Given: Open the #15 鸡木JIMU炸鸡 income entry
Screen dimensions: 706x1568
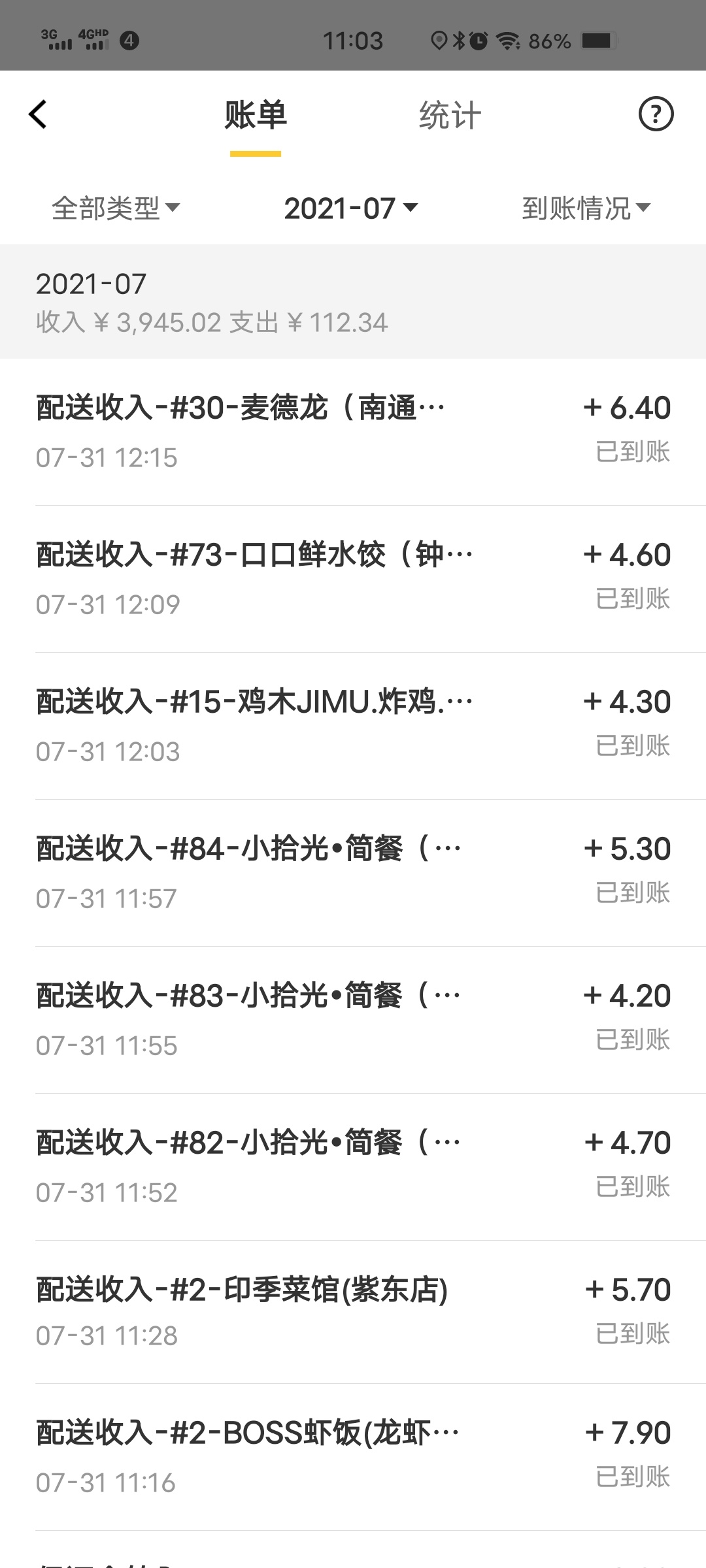Looking at the screenshot, I should click(x=353, y=725).
